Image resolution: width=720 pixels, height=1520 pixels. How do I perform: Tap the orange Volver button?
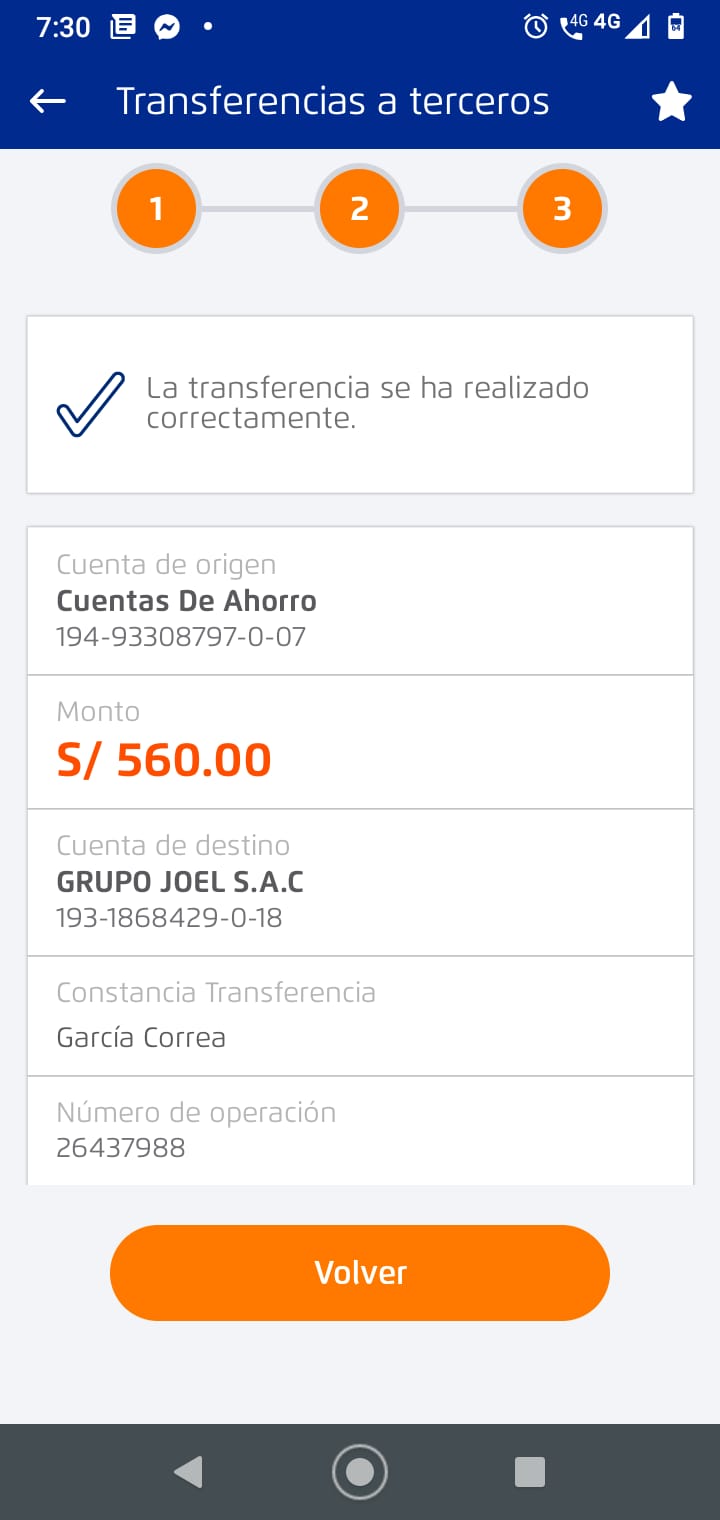point(360,1272)
